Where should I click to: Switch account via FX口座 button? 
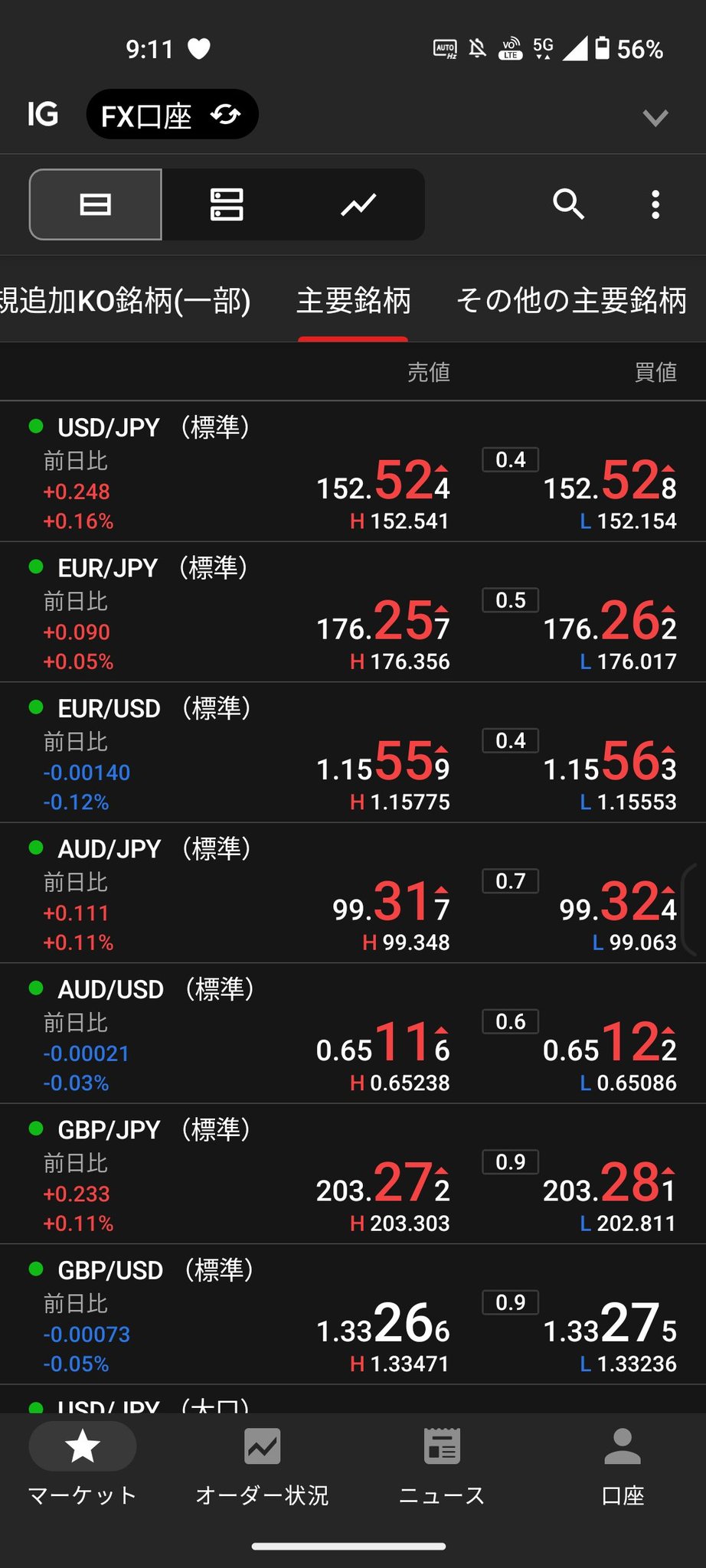click(x=172, y=115)
